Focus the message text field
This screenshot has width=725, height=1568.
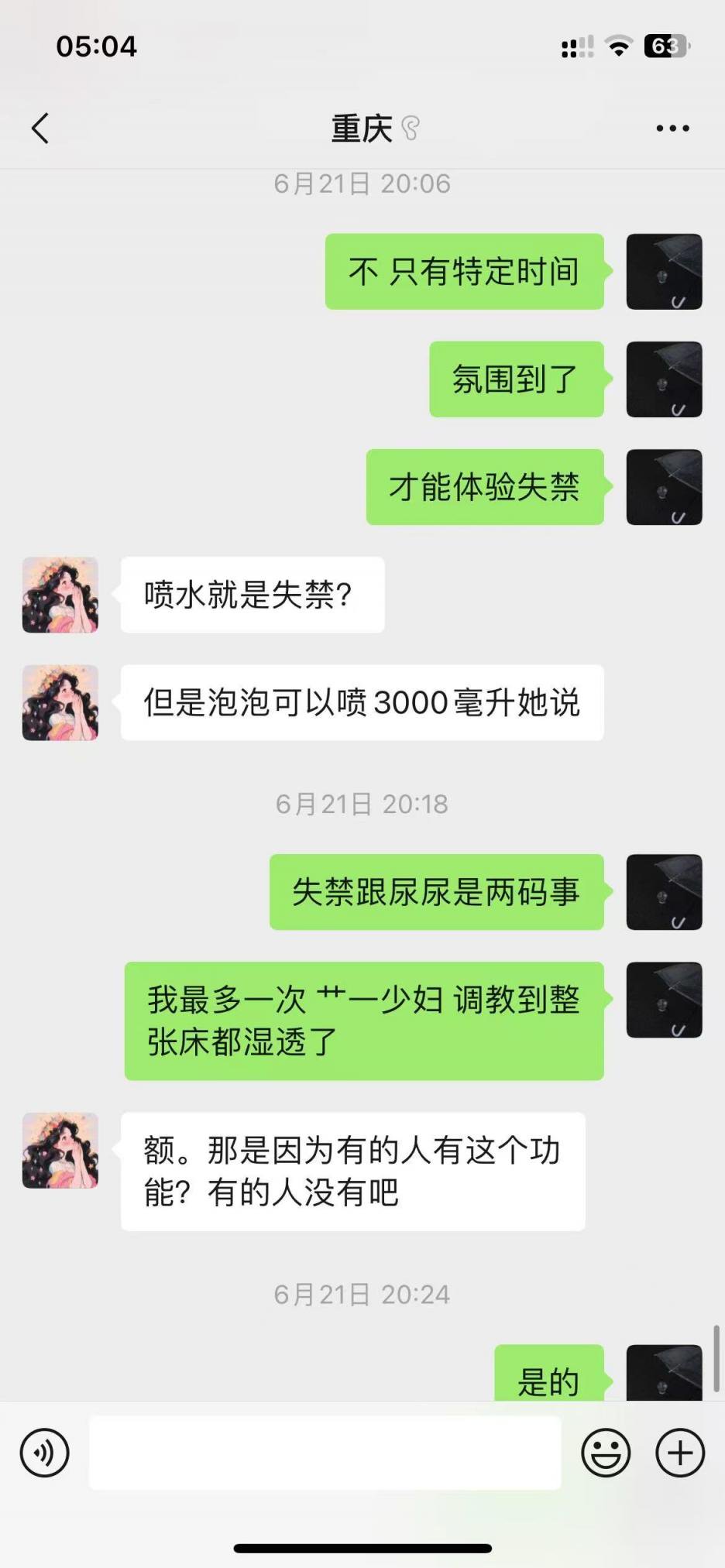[325, 1453]
